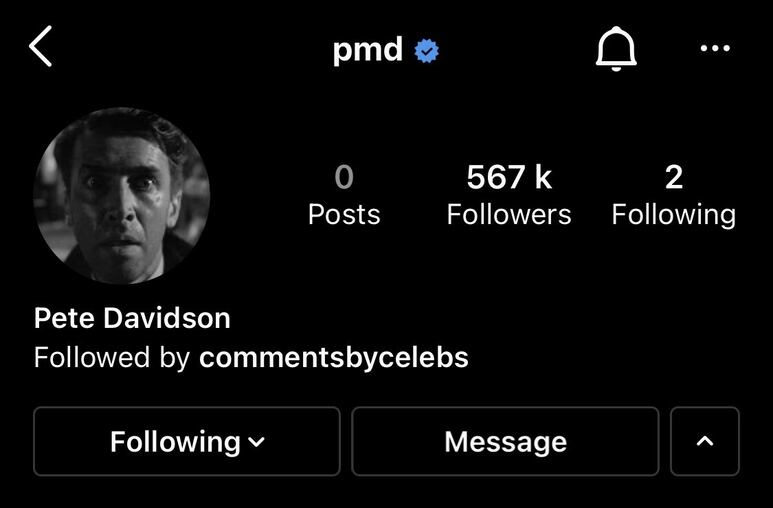Screen dimensions: 773x508
Task: Open the three-dot overflow menu
Action: pos(715,48)
